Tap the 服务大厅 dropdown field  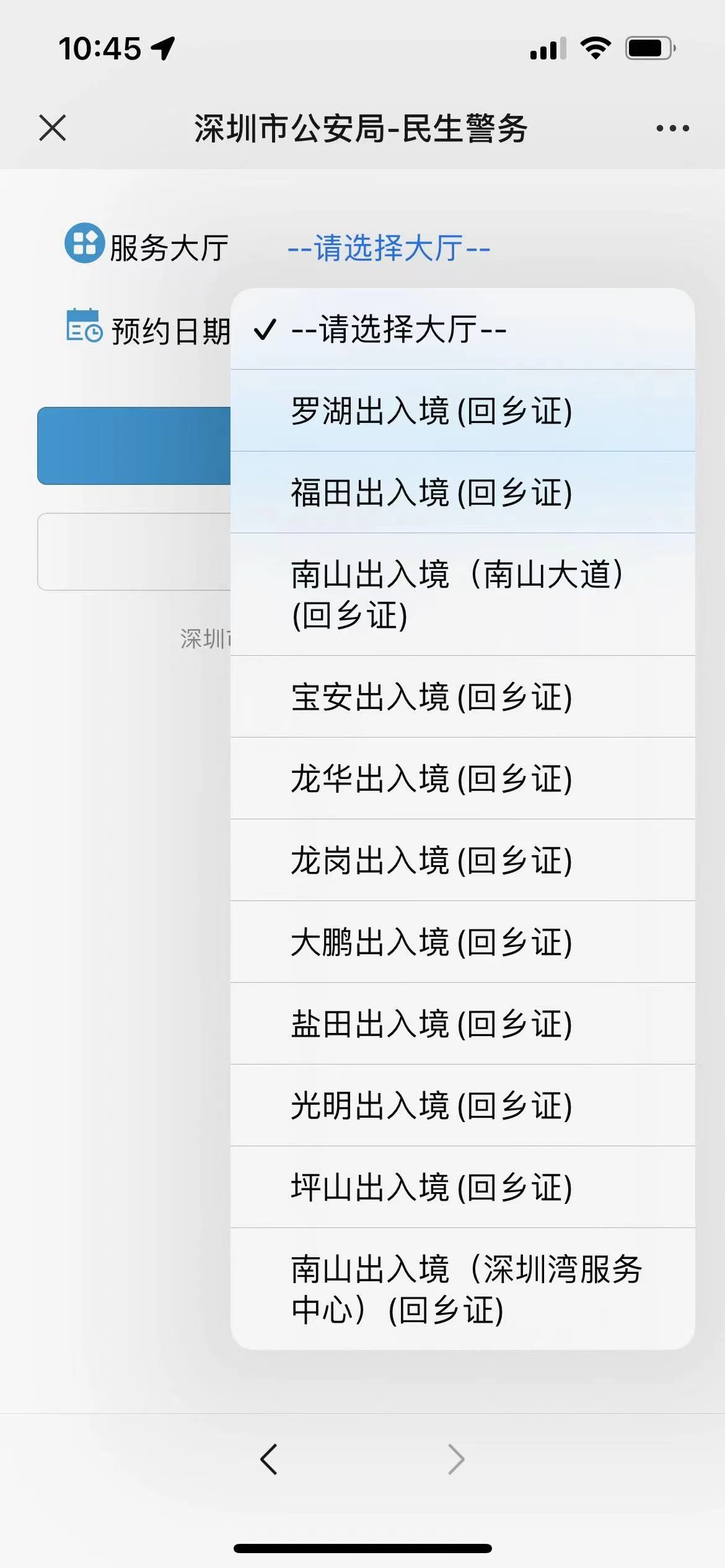(389, 248)
